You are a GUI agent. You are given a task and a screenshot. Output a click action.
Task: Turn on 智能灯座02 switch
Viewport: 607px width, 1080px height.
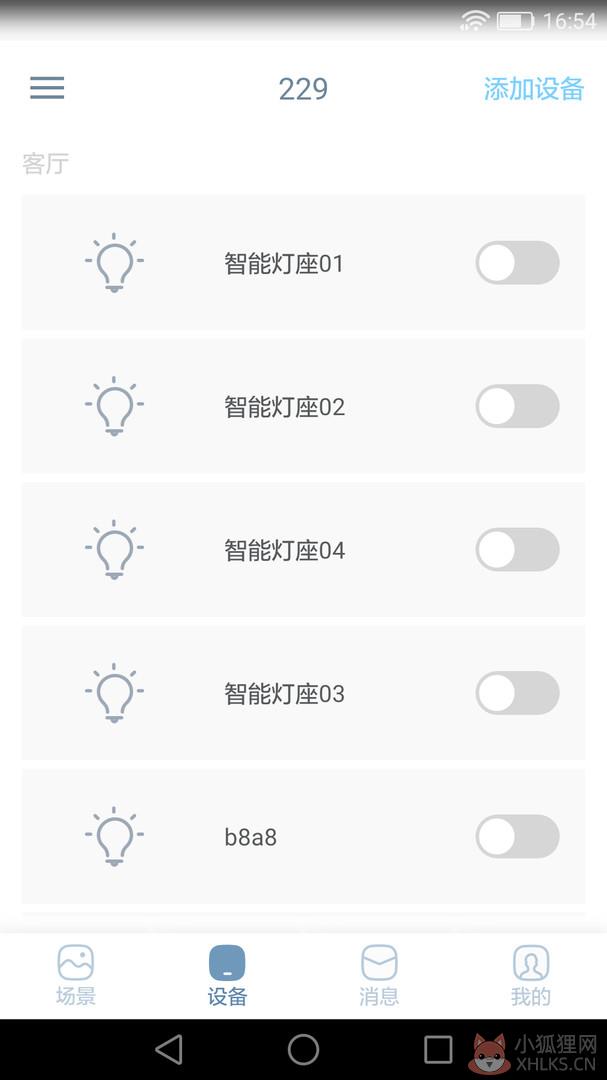point(517,406)
